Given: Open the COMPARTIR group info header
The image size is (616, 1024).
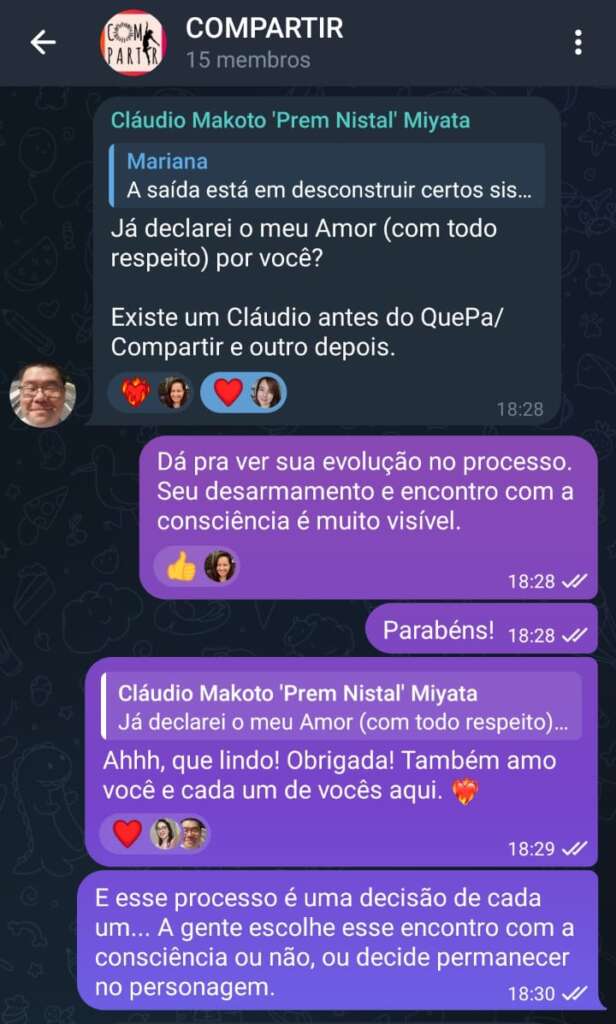Looking at the screenshot, I should (x=263, y=42).
